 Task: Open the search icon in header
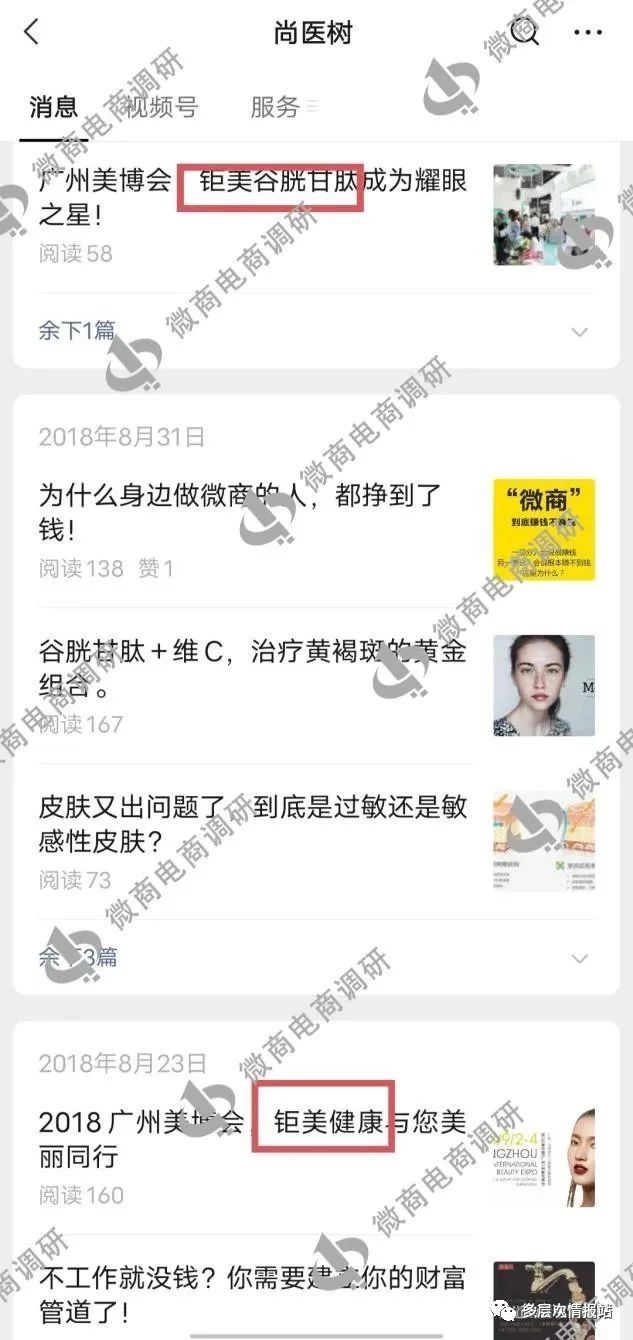[x=524, y=32]
